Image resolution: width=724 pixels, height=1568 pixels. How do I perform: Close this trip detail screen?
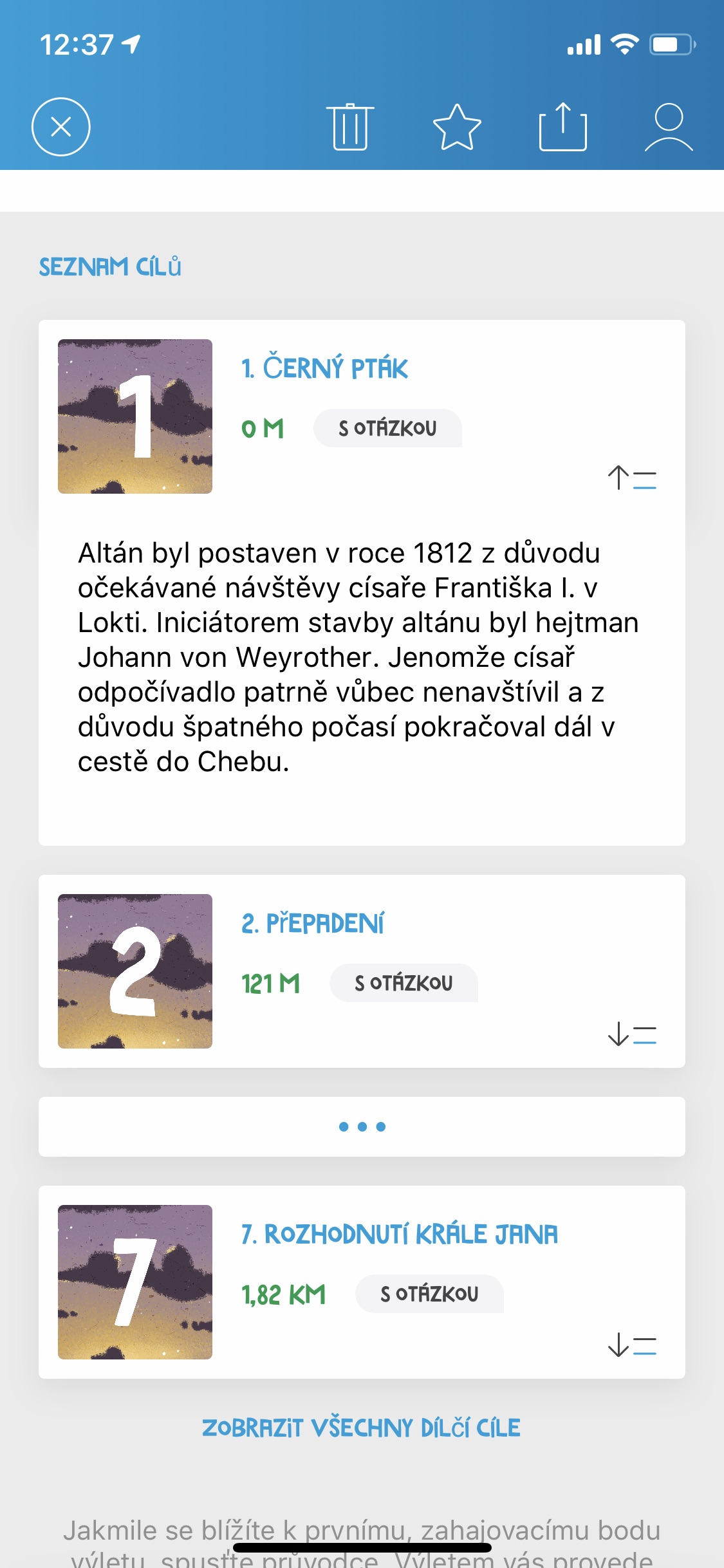pyautogui.click(x=61, y=127)
